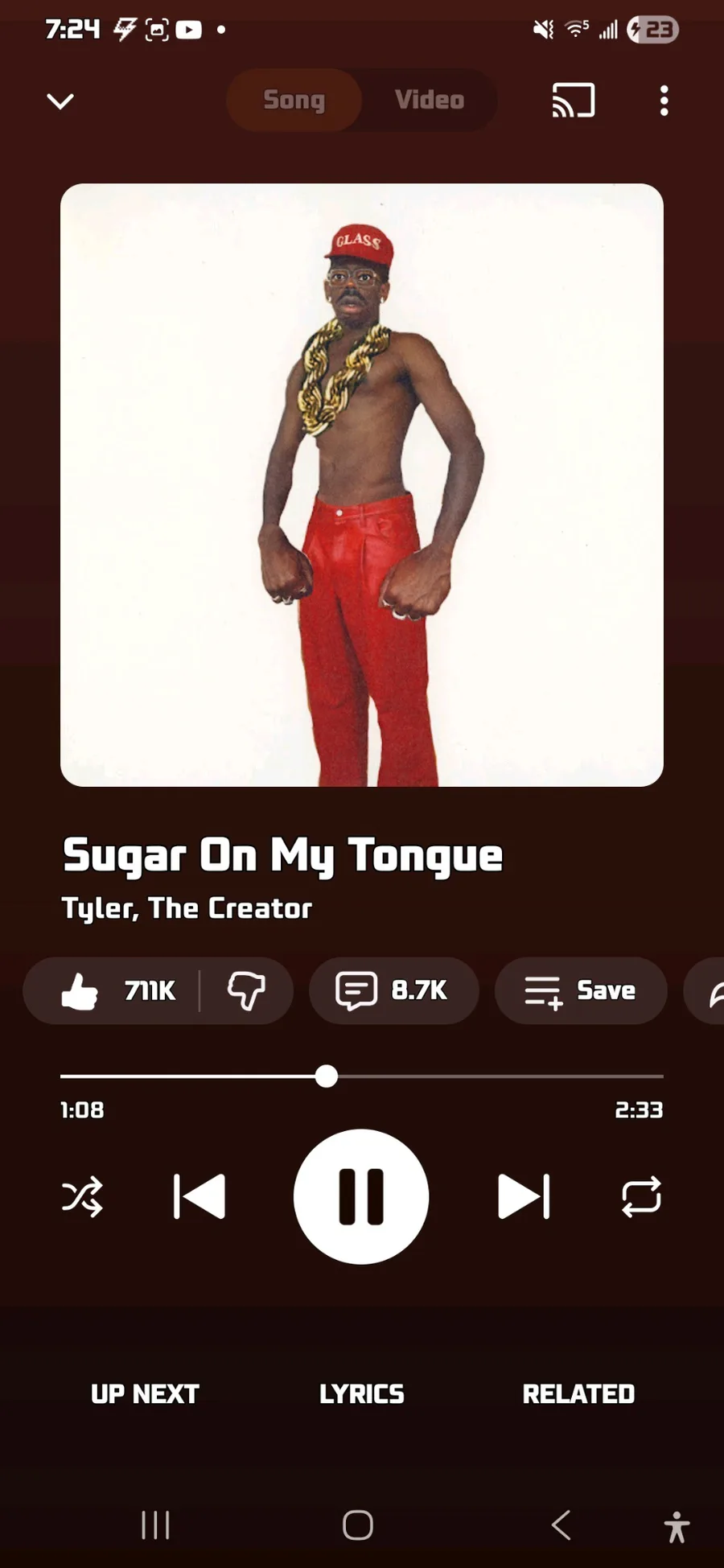724x1568 pixels.
Task: Cast playback to another device
Action: tap(573, 101)
